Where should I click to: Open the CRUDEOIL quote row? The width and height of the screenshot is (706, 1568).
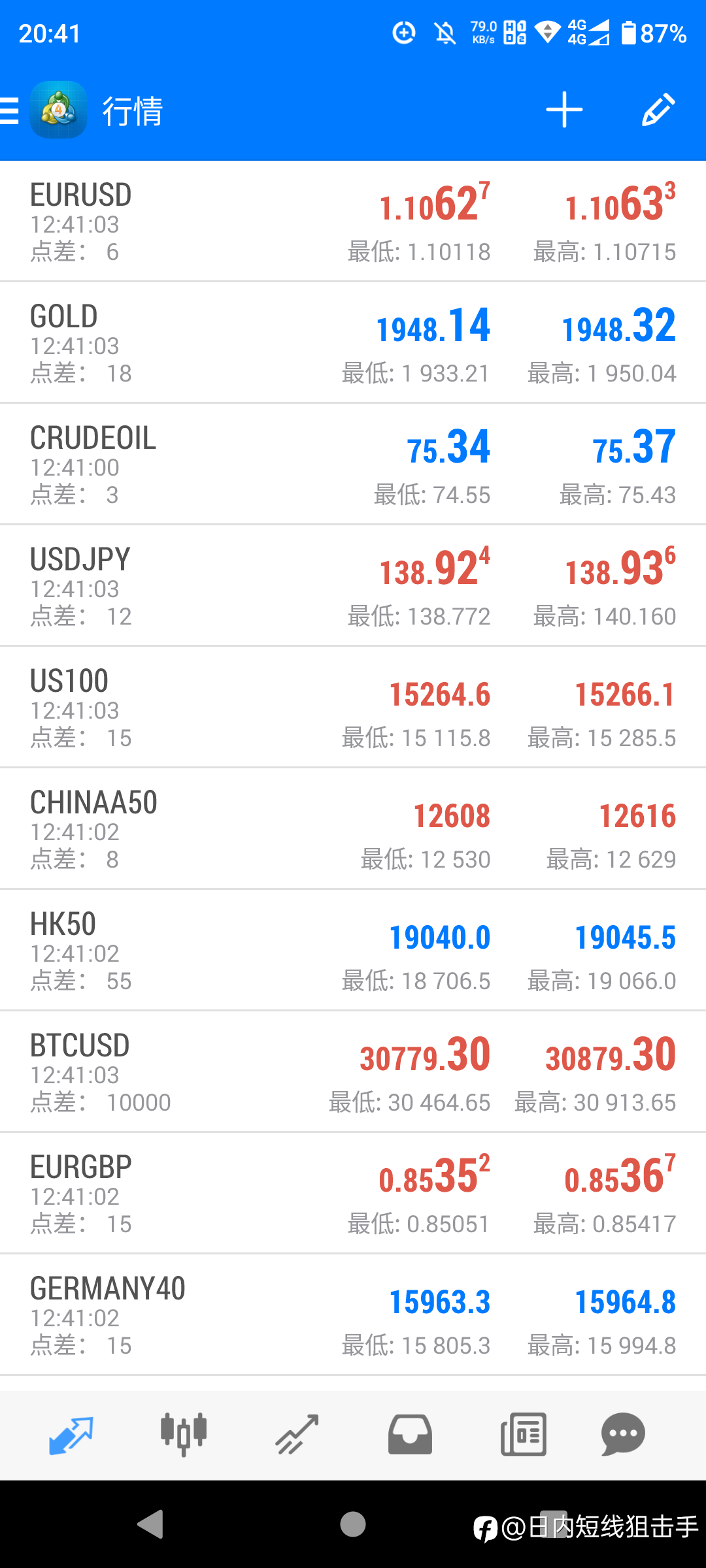coord(353,465)
